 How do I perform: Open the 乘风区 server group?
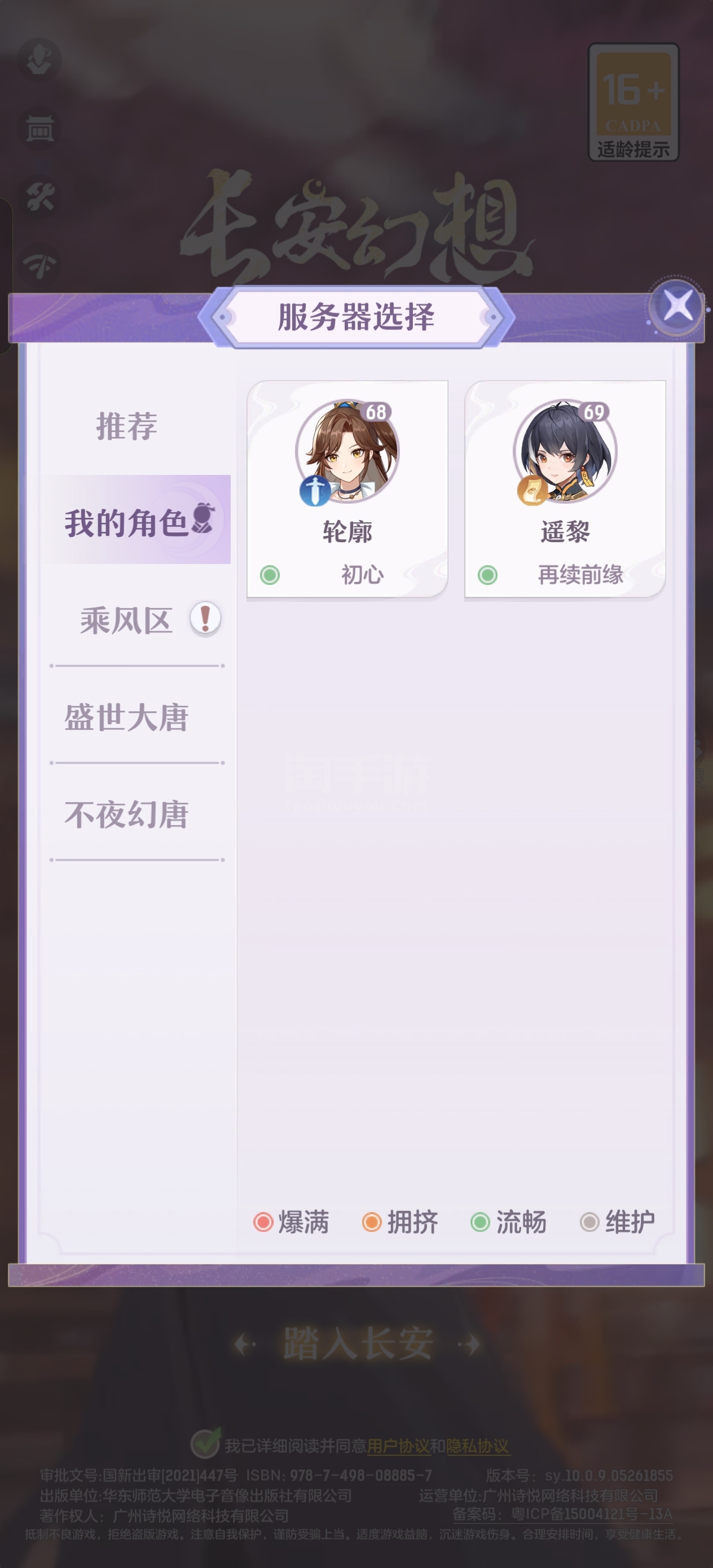(x=137, y=620)
